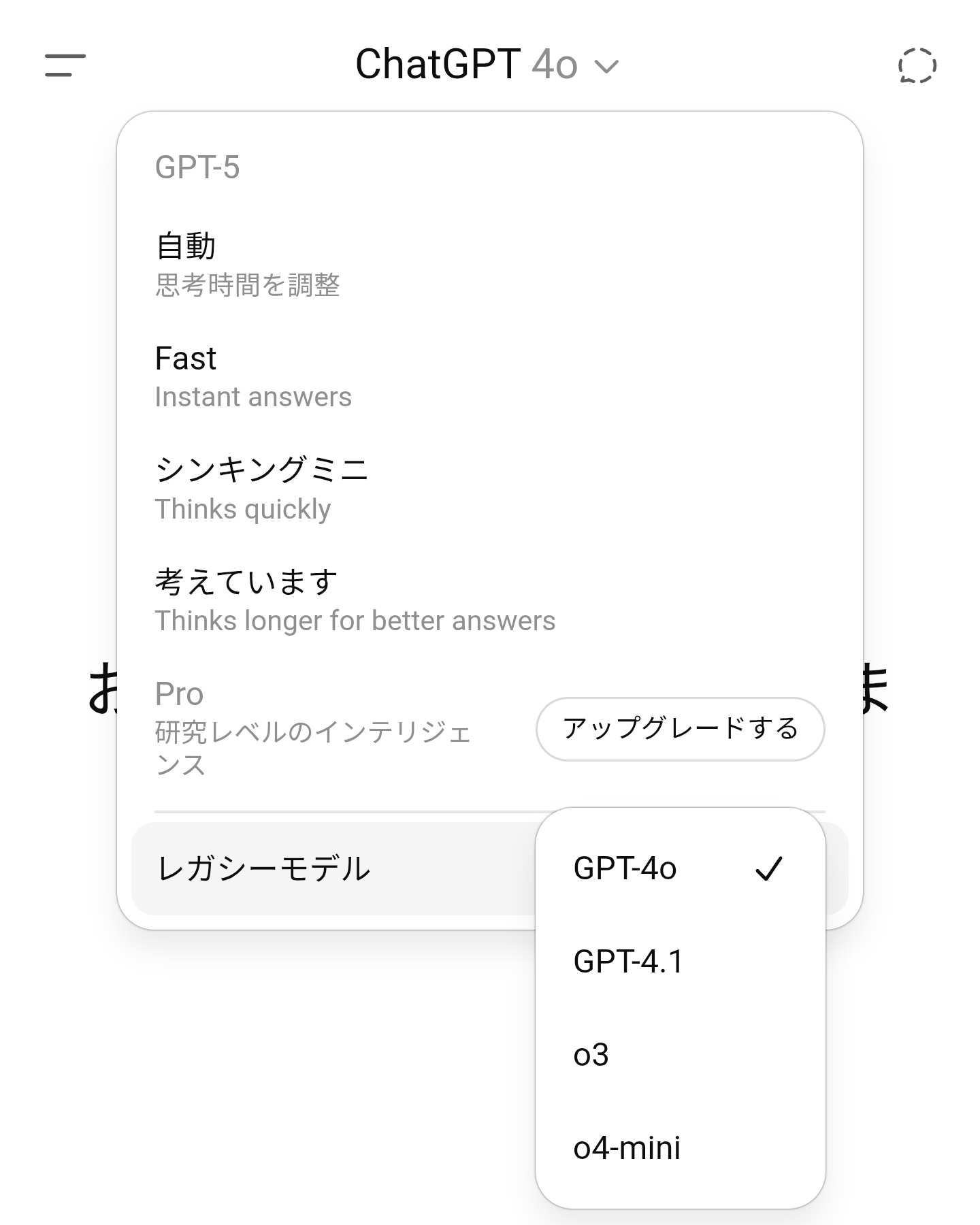The height and width of the screenshot is (1225, 980).
Task: Tap the アップグレードする button
Action: (x=680, y=729)
